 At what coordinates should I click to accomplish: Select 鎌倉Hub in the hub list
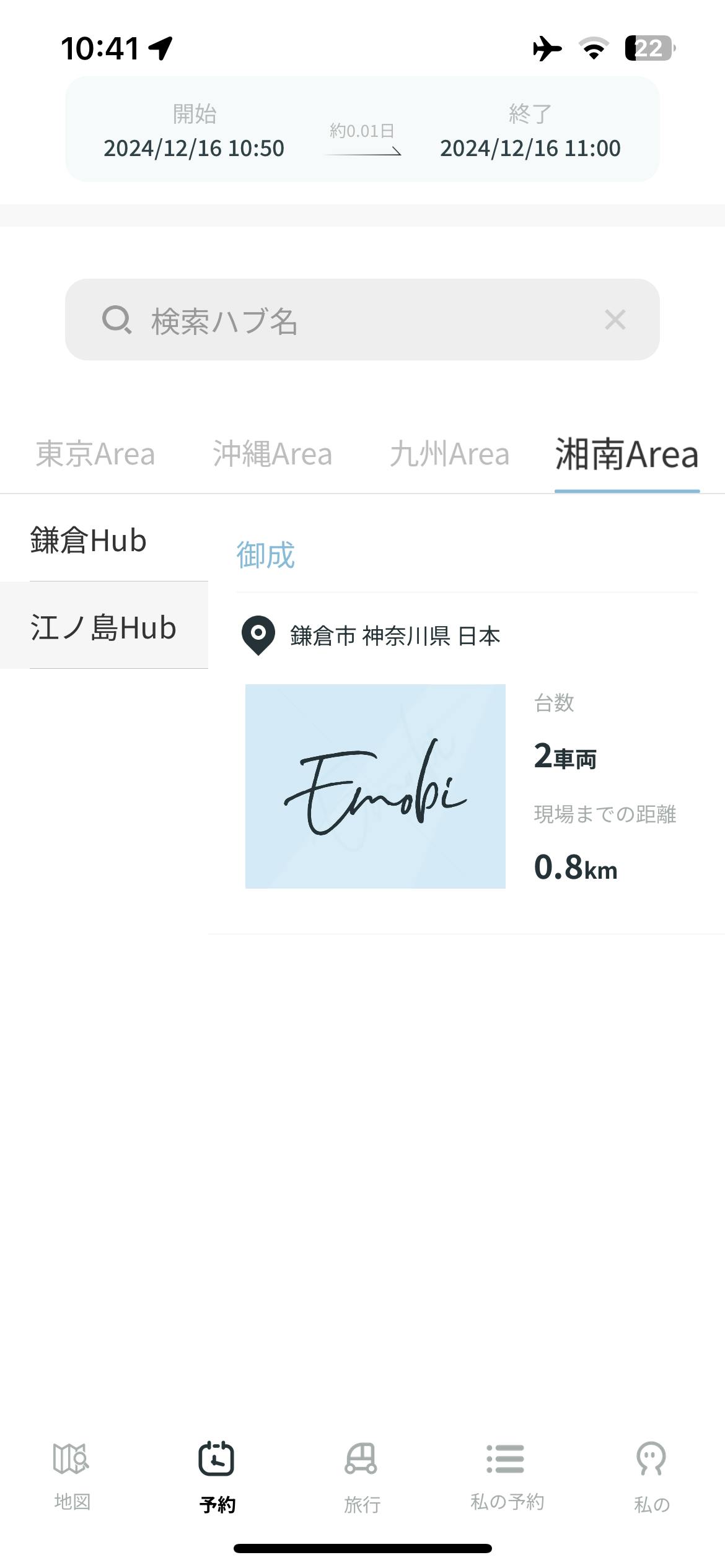(x=89, y=540)
